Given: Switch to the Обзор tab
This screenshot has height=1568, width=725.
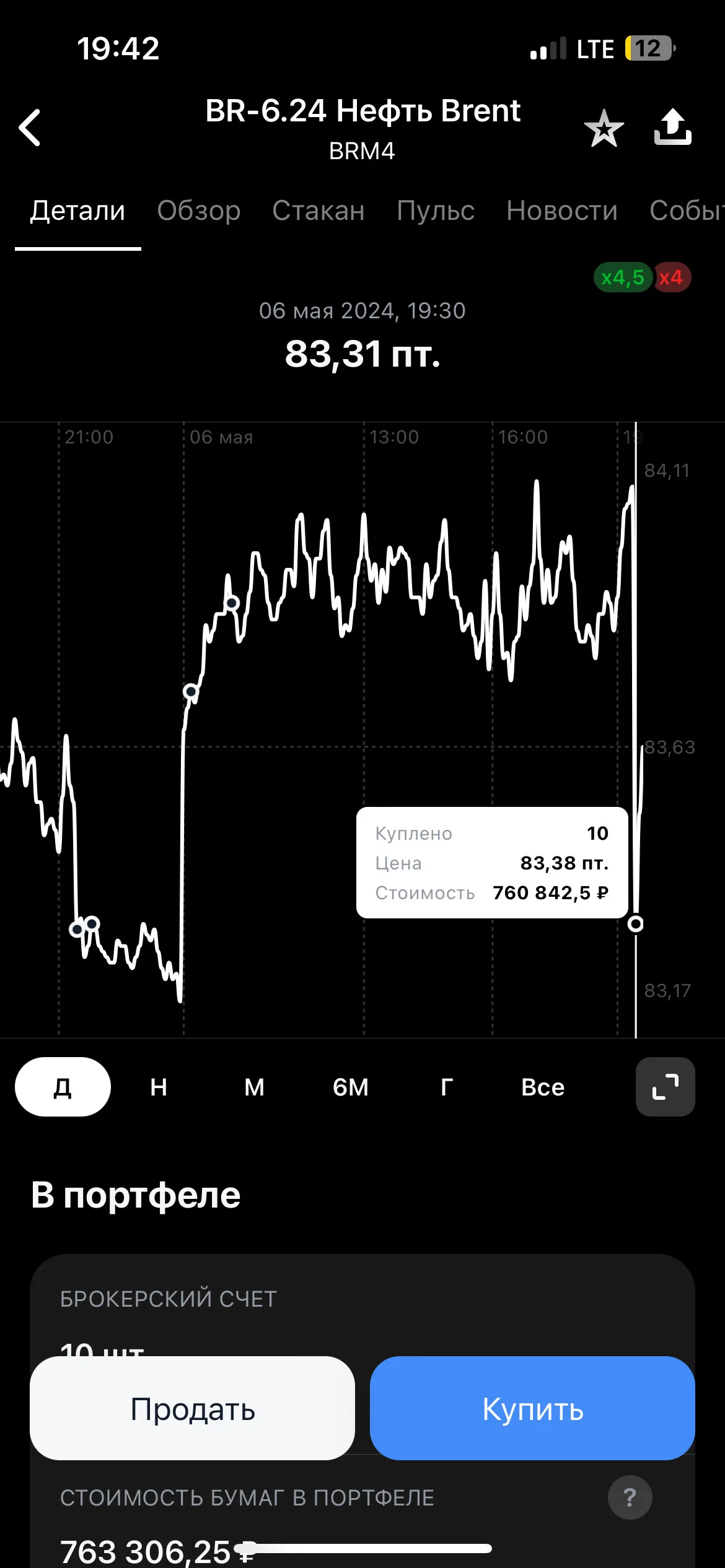Looking at the screenshot, I should click(x=198, y=211).
